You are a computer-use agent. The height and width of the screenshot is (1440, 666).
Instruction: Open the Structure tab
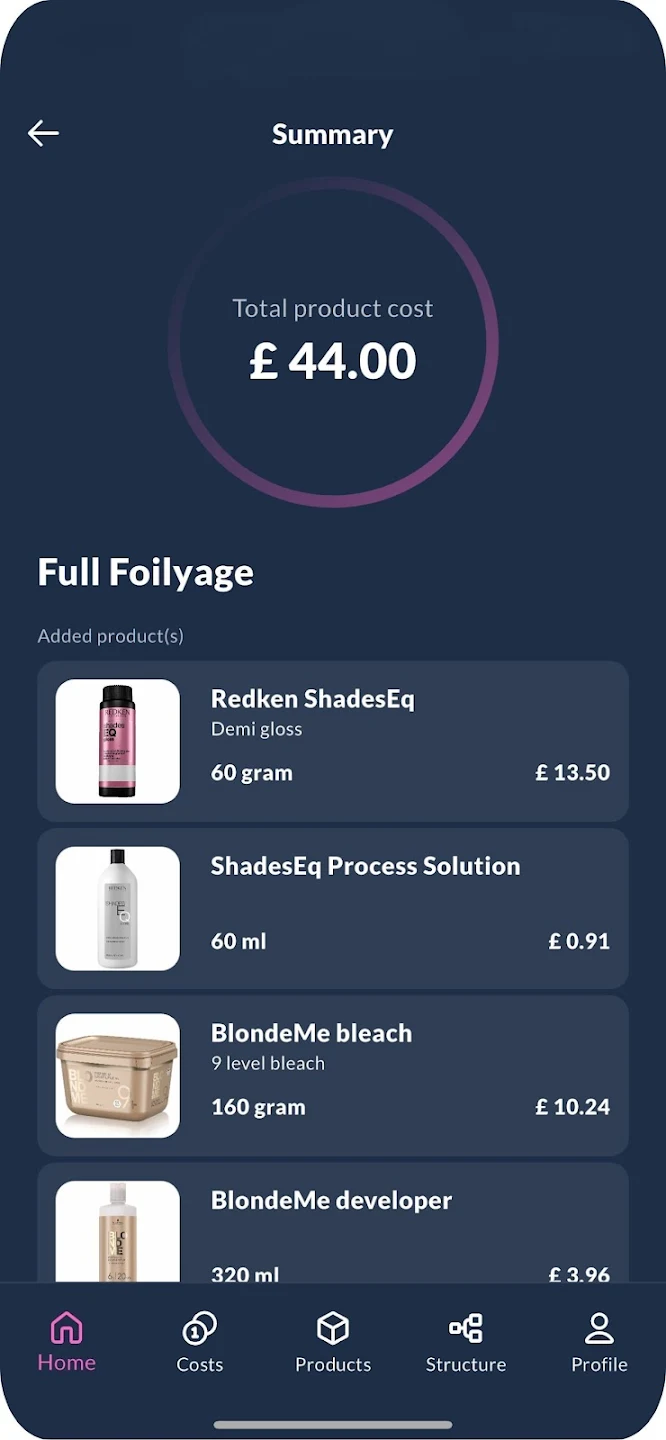coord(466,1342)
